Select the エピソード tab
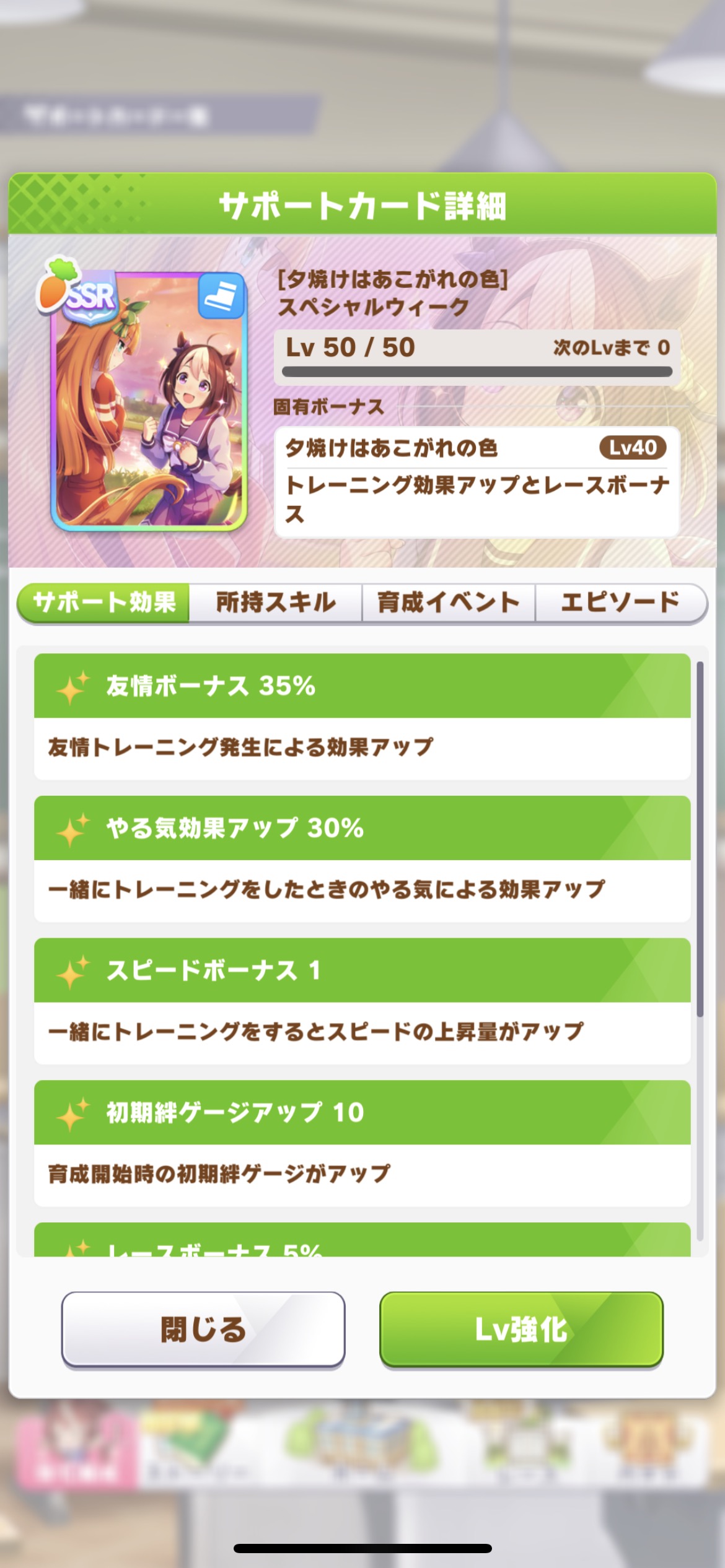This screenshot has height=1568, width=725. tap(620, 603)
